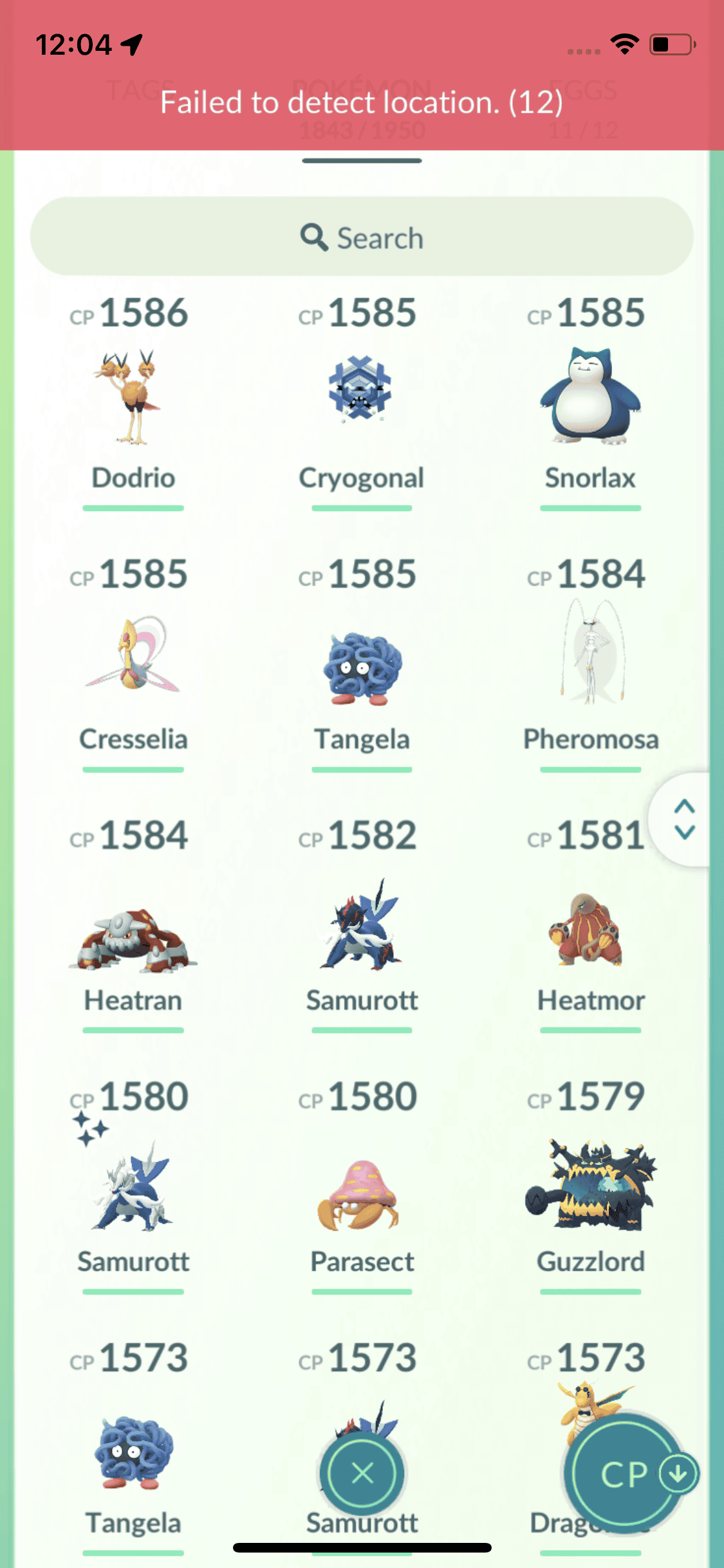This screenshot has width=724, height=1568.
Task: Open the shiny Samurott with CP 1580
Action: (x=133, y=1188)
